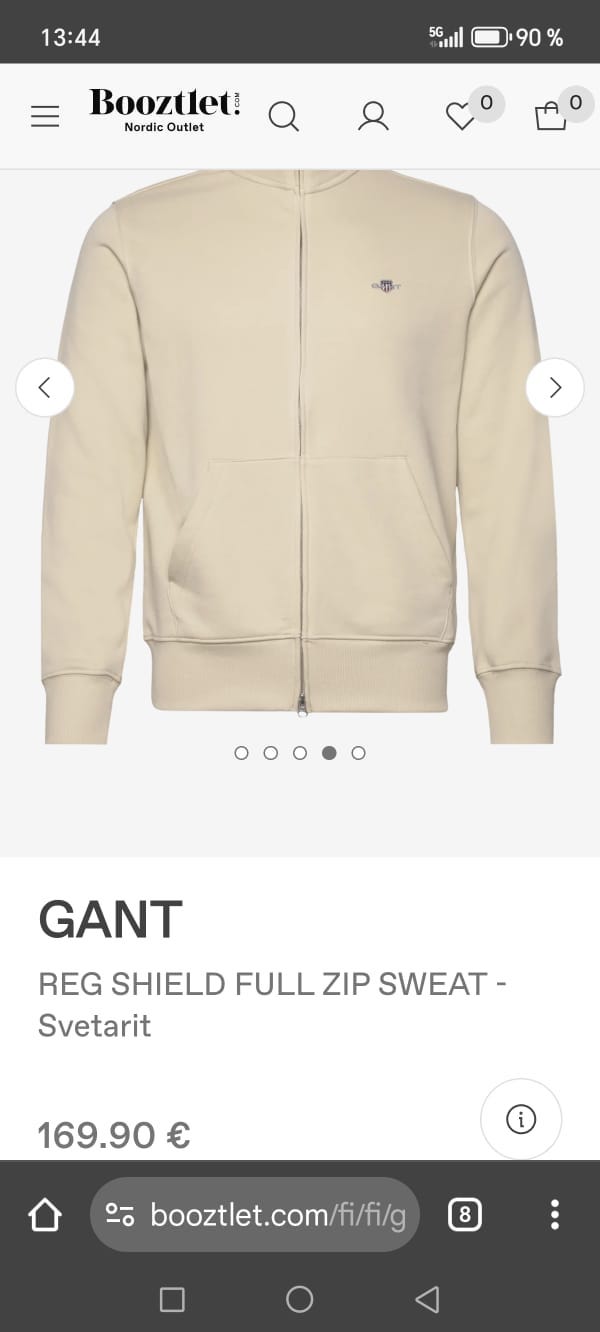Open the browser overflow menu

[555, 1215]
